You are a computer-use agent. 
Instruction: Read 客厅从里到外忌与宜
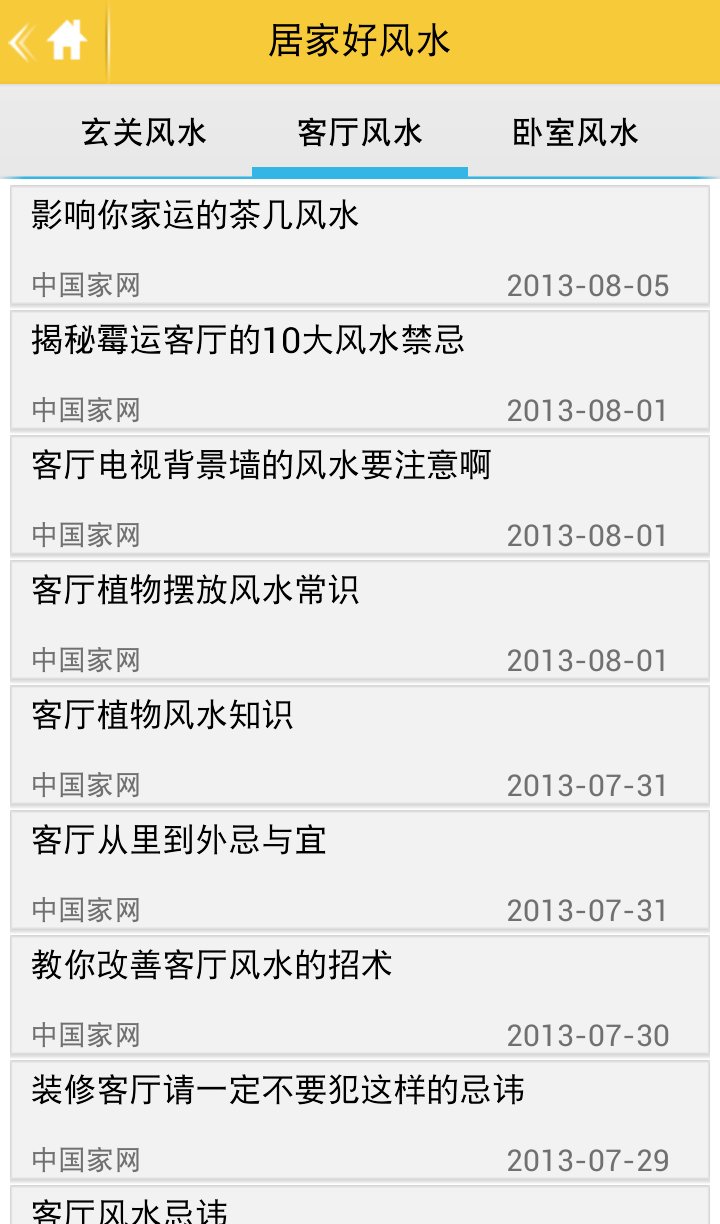[360, 870]
